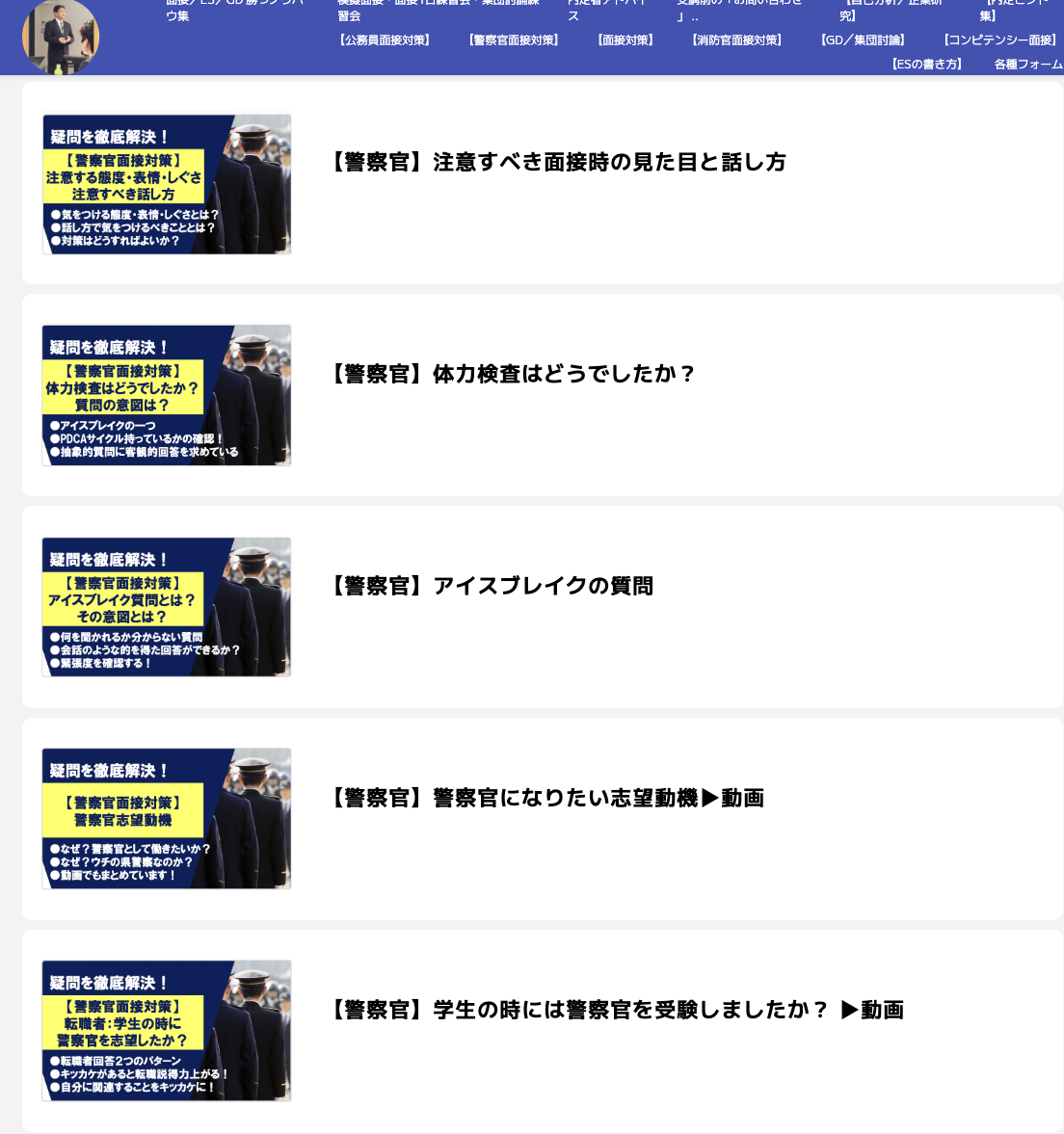Open article 体力検査はどうでしたか？
1064x1134 pixels.
tap(511, 374)
